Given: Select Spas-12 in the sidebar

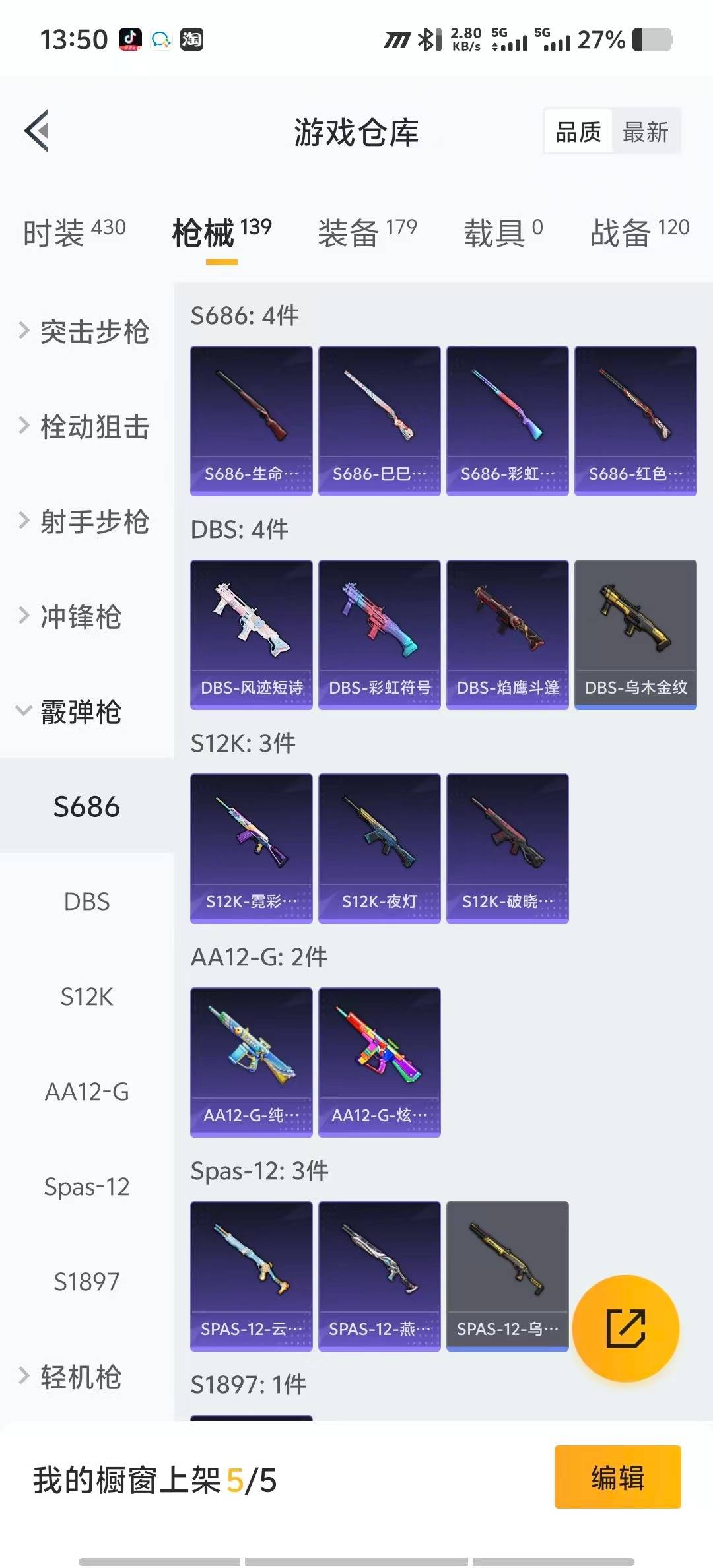Looking at the screenshot, I should pyautogui.click(x=86, y=1187).
